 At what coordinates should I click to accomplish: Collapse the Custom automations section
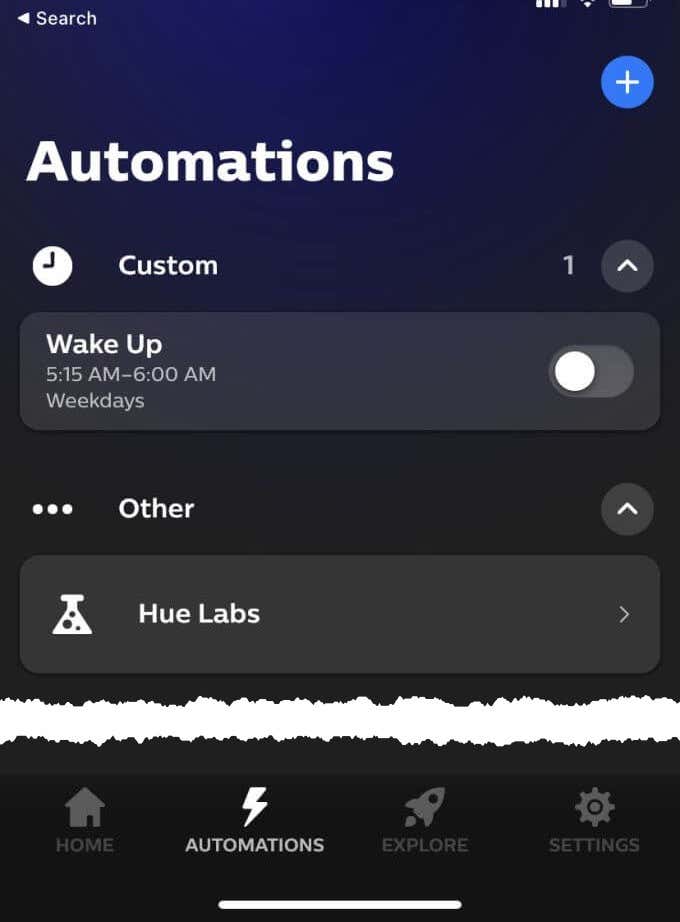tap(627, 266)
